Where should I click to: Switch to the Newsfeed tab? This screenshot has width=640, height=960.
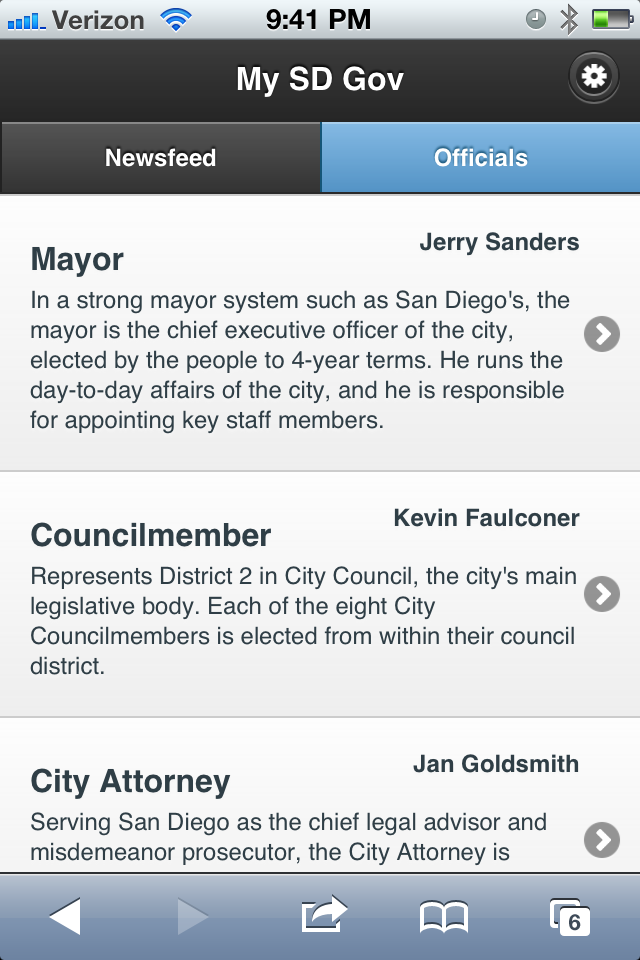pyautogui.click(x=160, y=158)
